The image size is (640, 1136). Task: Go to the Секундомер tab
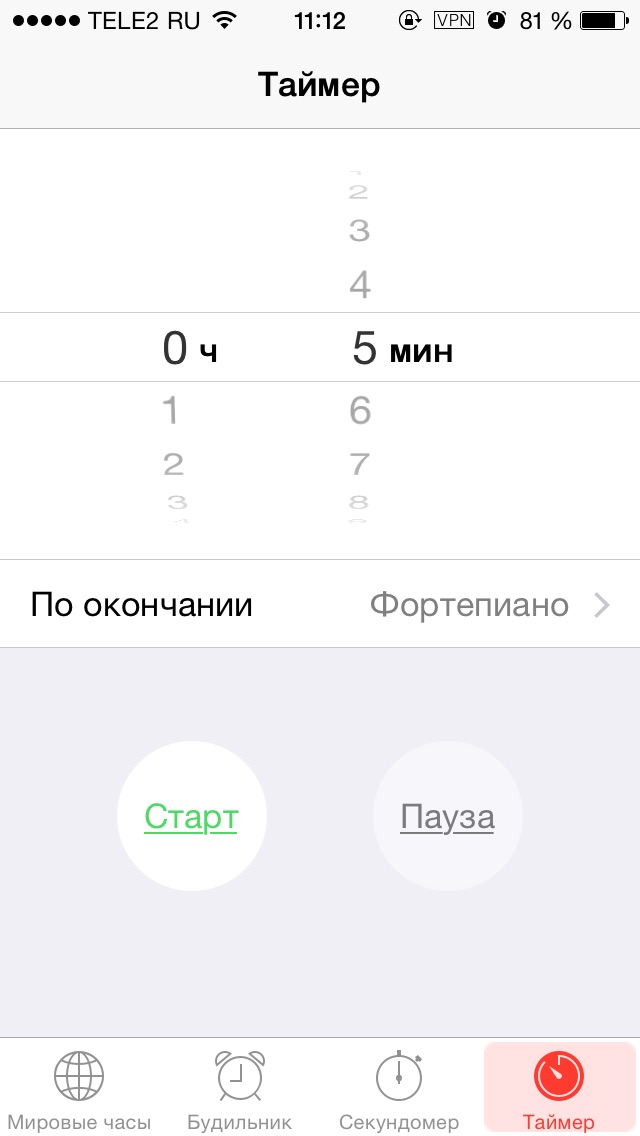(x=399, y=1088)
